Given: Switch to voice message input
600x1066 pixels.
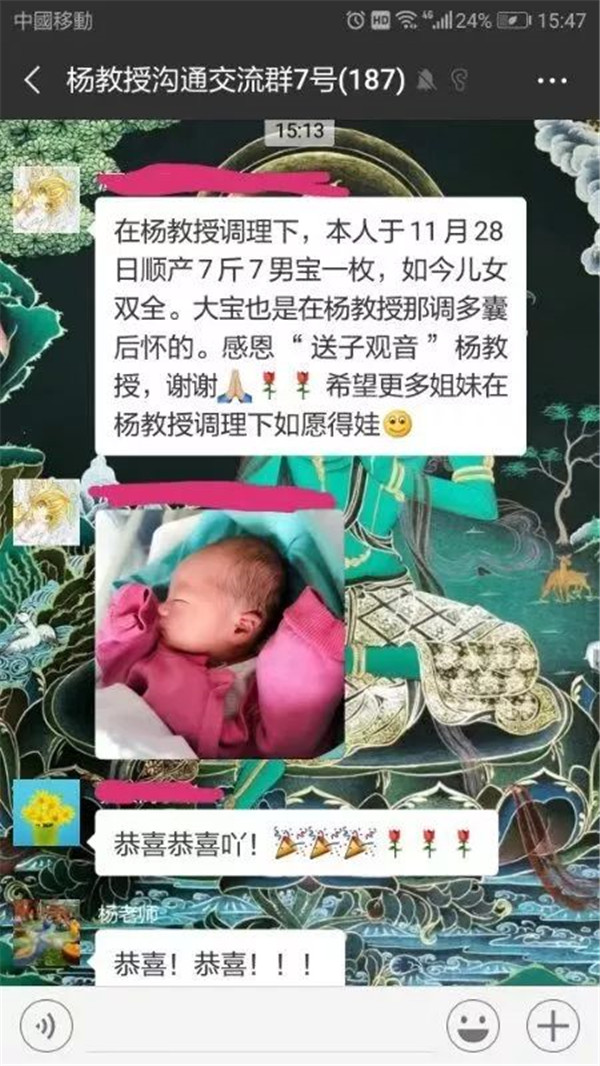Looking at the screenshot, I should point(43,1026).
